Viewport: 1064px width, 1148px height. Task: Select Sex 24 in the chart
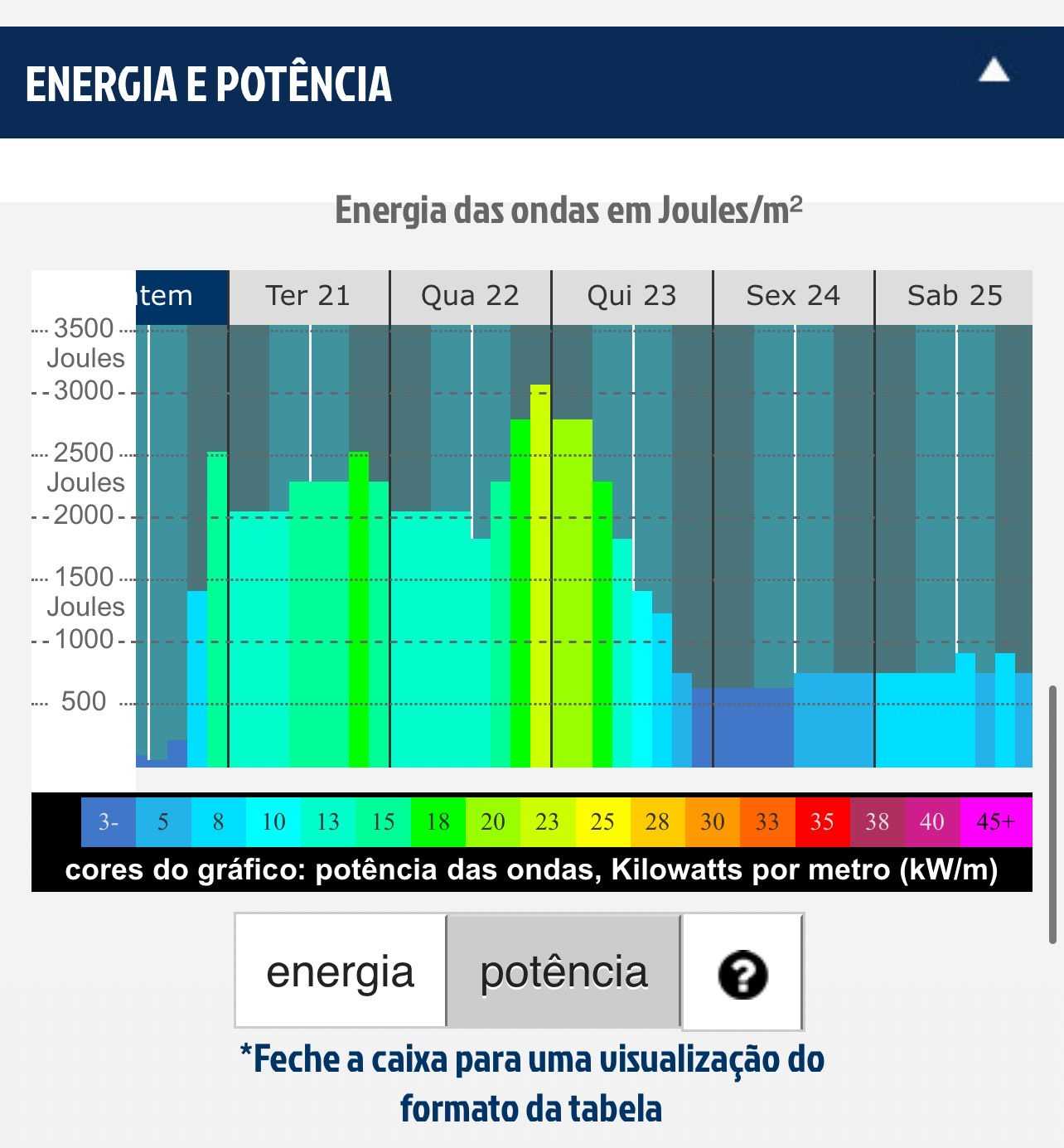point(793,296)
